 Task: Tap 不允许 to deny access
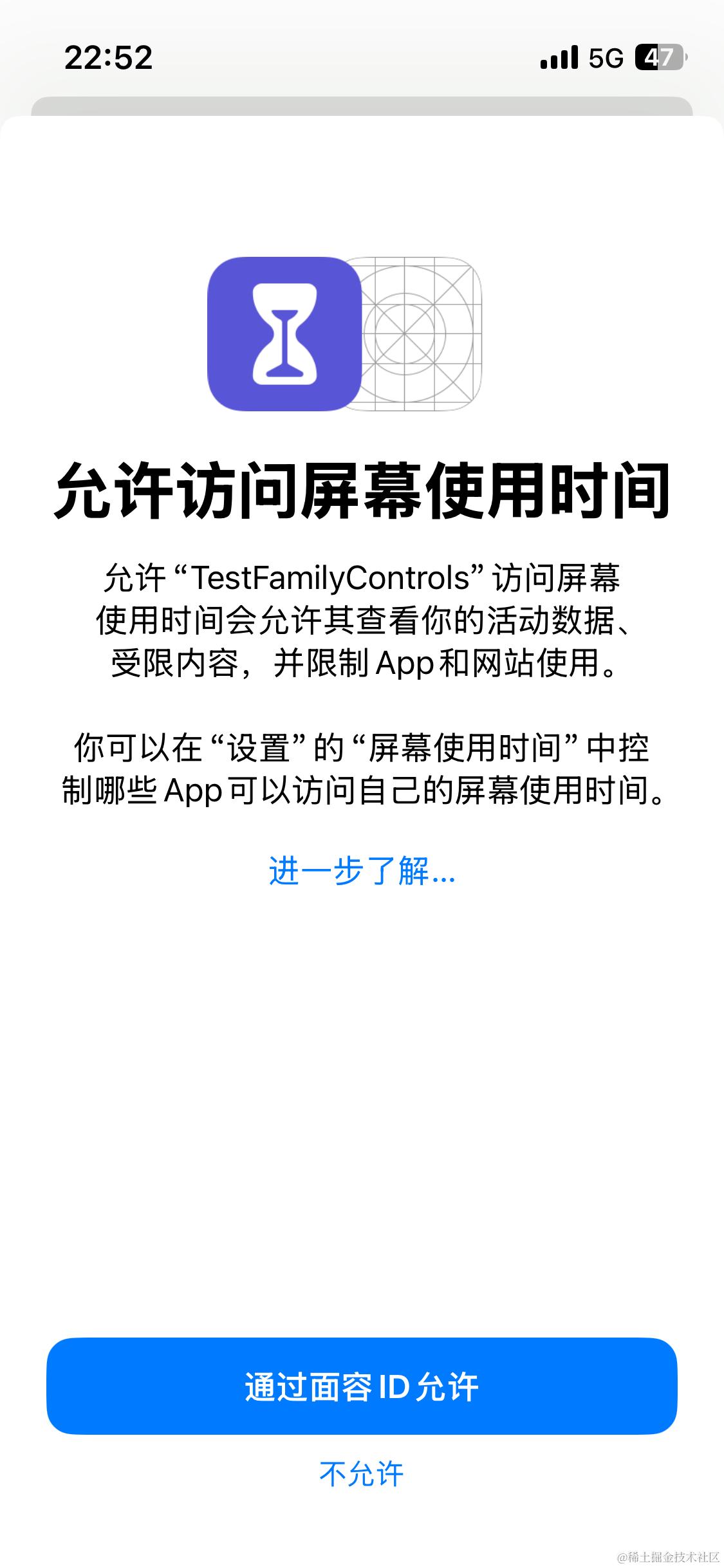(362, 1474)
